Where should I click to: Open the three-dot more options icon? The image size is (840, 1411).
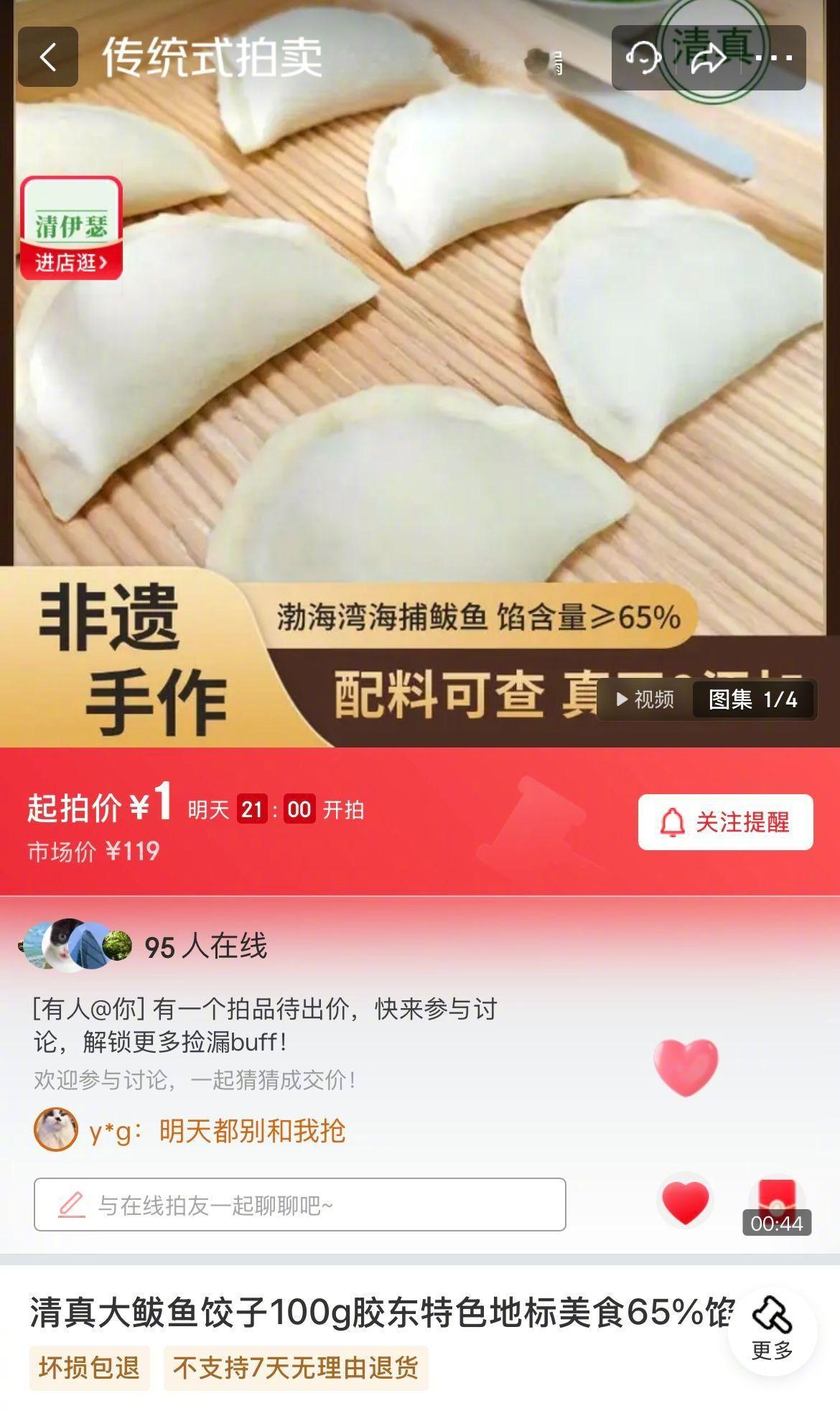click(x=775, y=57)
